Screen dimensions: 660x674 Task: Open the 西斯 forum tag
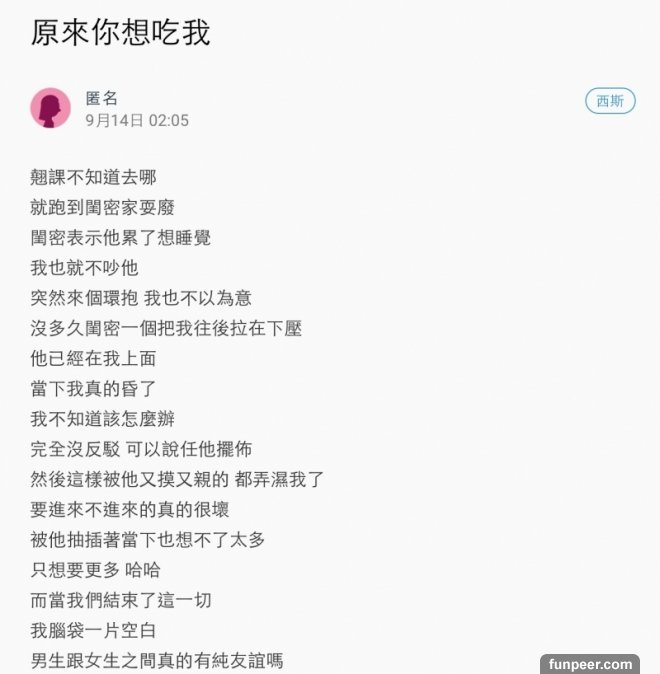tap(610, 101)
